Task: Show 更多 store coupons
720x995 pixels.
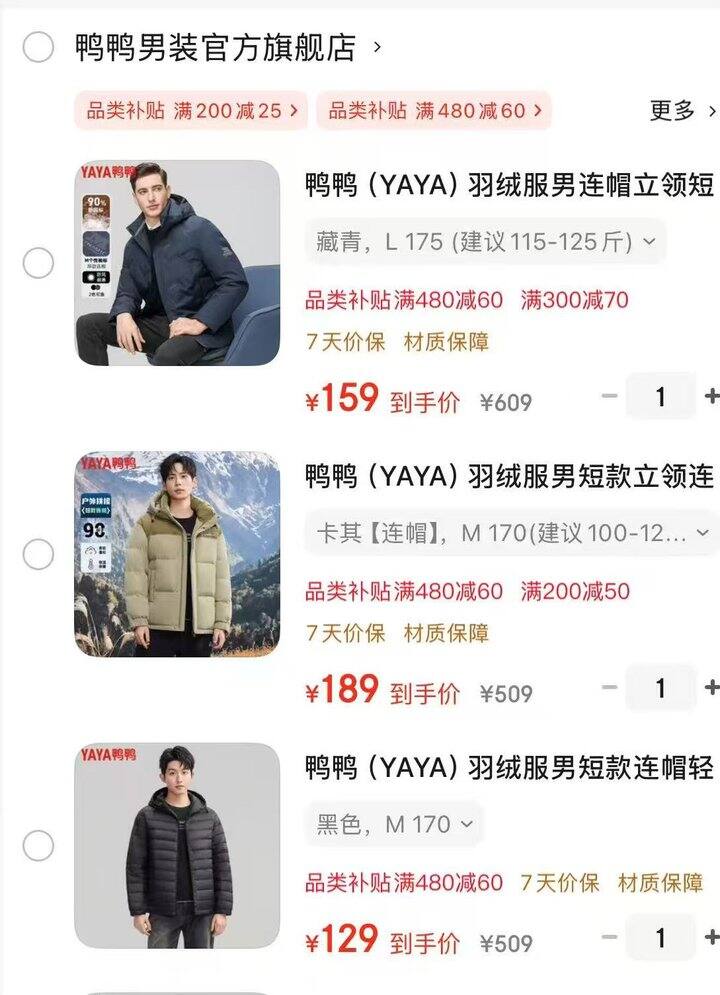Action: (x=682, y=111)
